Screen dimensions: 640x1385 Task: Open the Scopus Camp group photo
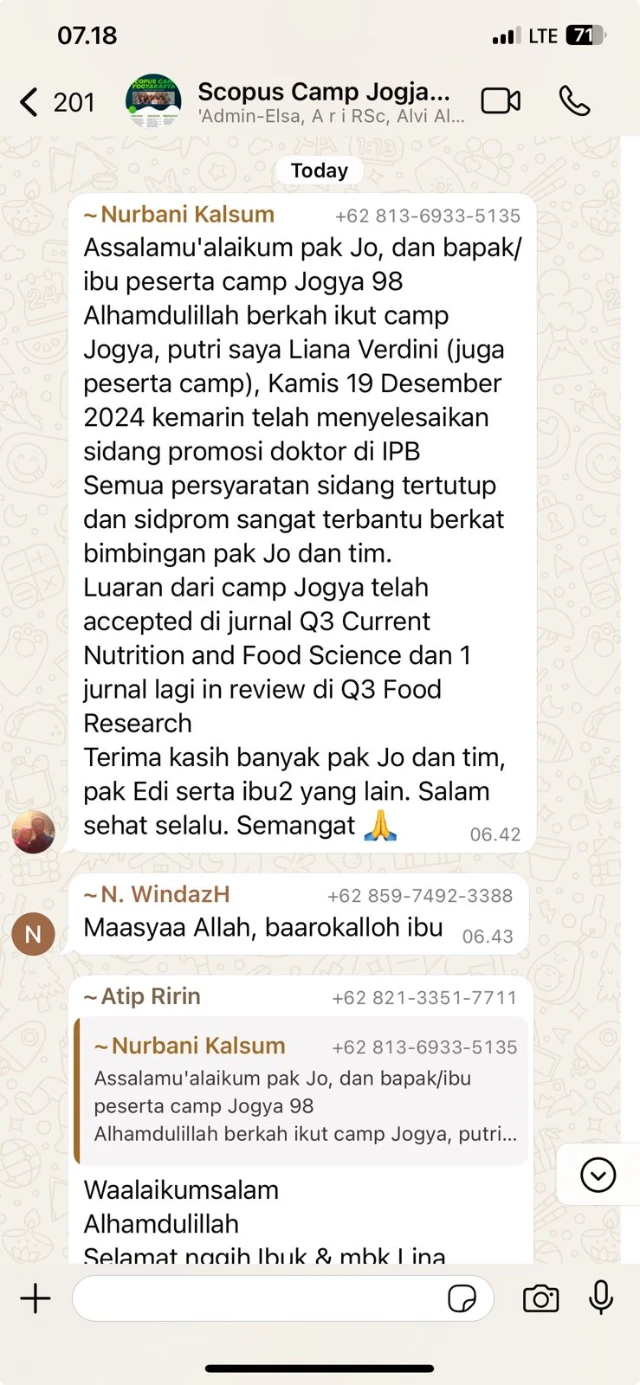[x=153, y=102]
